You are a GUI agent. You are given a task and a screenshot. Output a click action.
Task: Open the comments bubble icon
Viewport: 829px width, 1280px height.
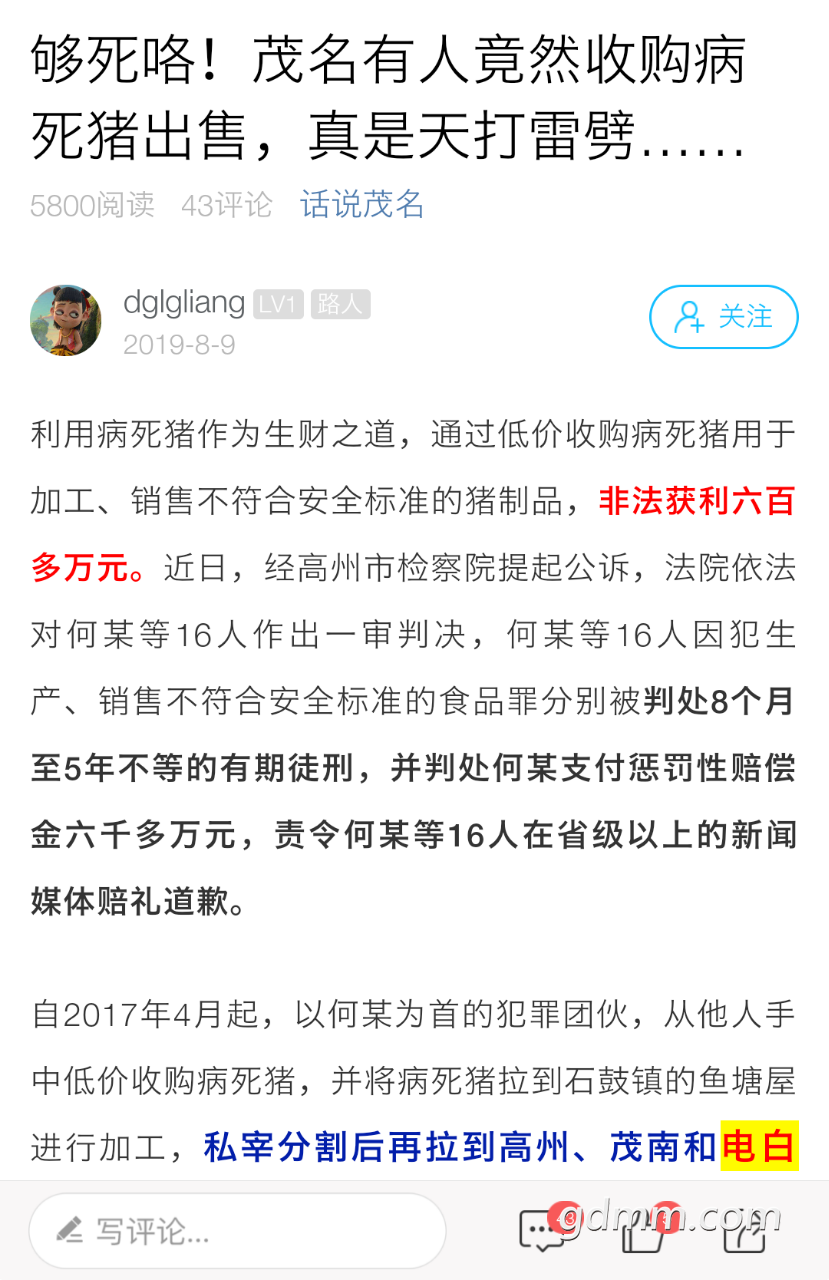(x=541, y=1231)
